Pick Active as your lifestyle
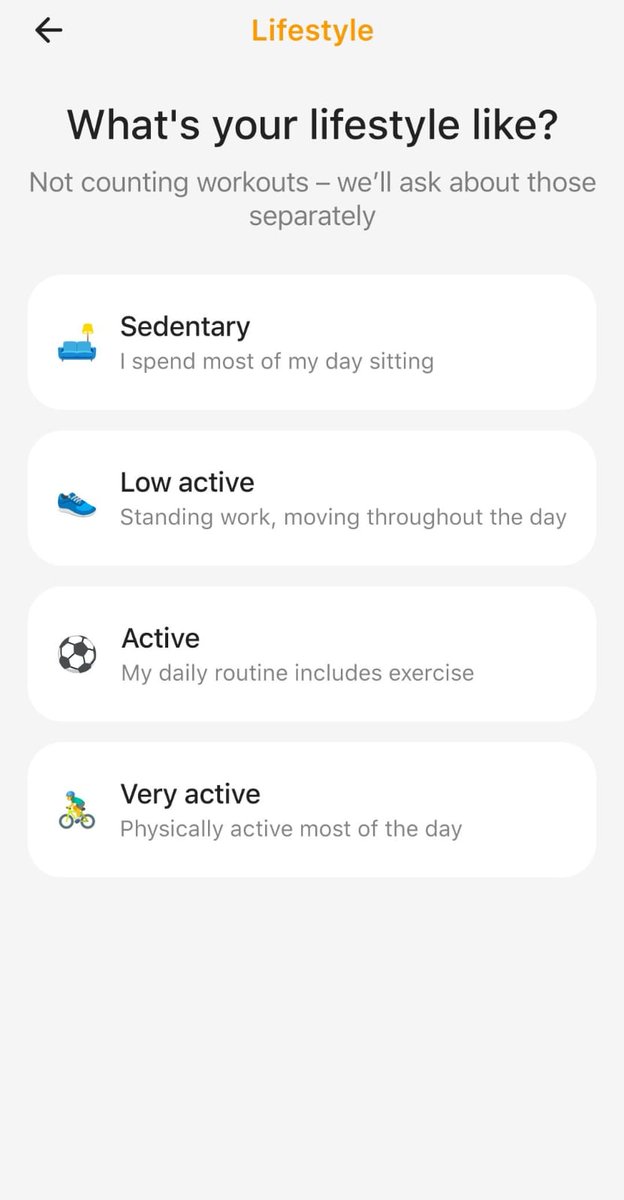This screenshot has width=624, height=1200. pyautogui.click(x=312, y=654)
